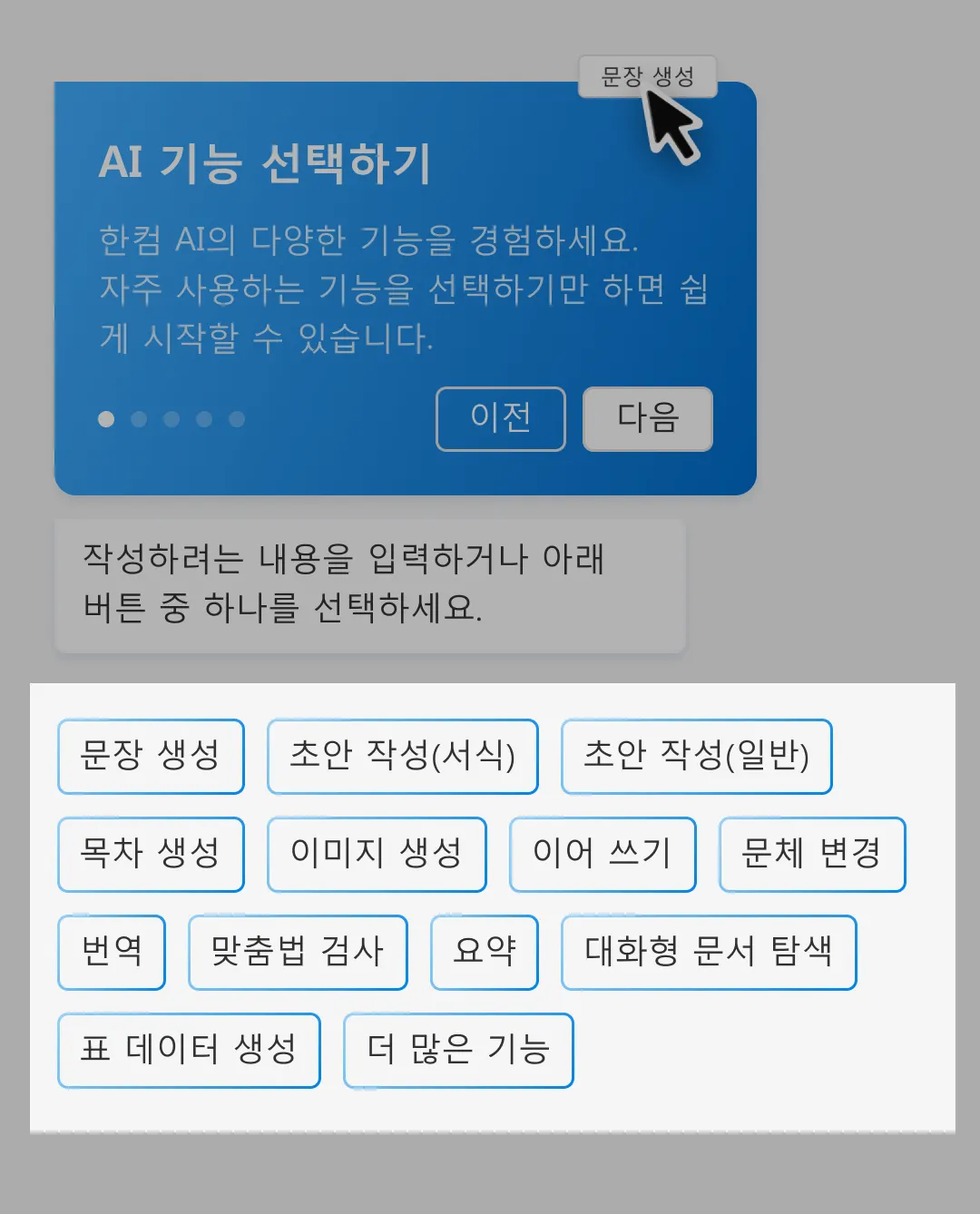Image resolution: width=980 pixels, height=1214 pixels.
Task: Choose the 문체 변경 option
Action: pos(812,854)
